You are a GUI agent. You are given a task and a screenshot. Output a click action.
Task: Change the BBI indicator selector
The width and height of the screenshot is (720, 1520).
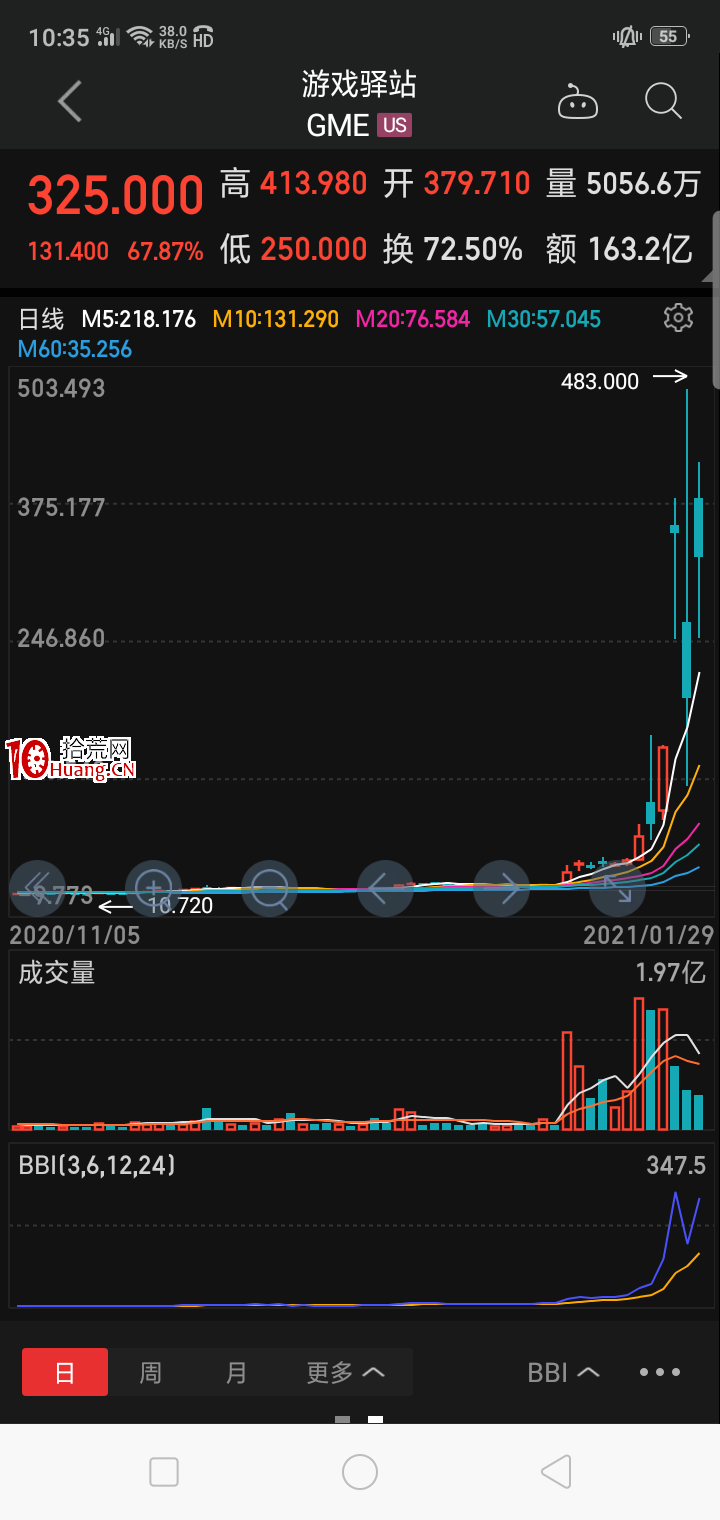point(563,1372)
